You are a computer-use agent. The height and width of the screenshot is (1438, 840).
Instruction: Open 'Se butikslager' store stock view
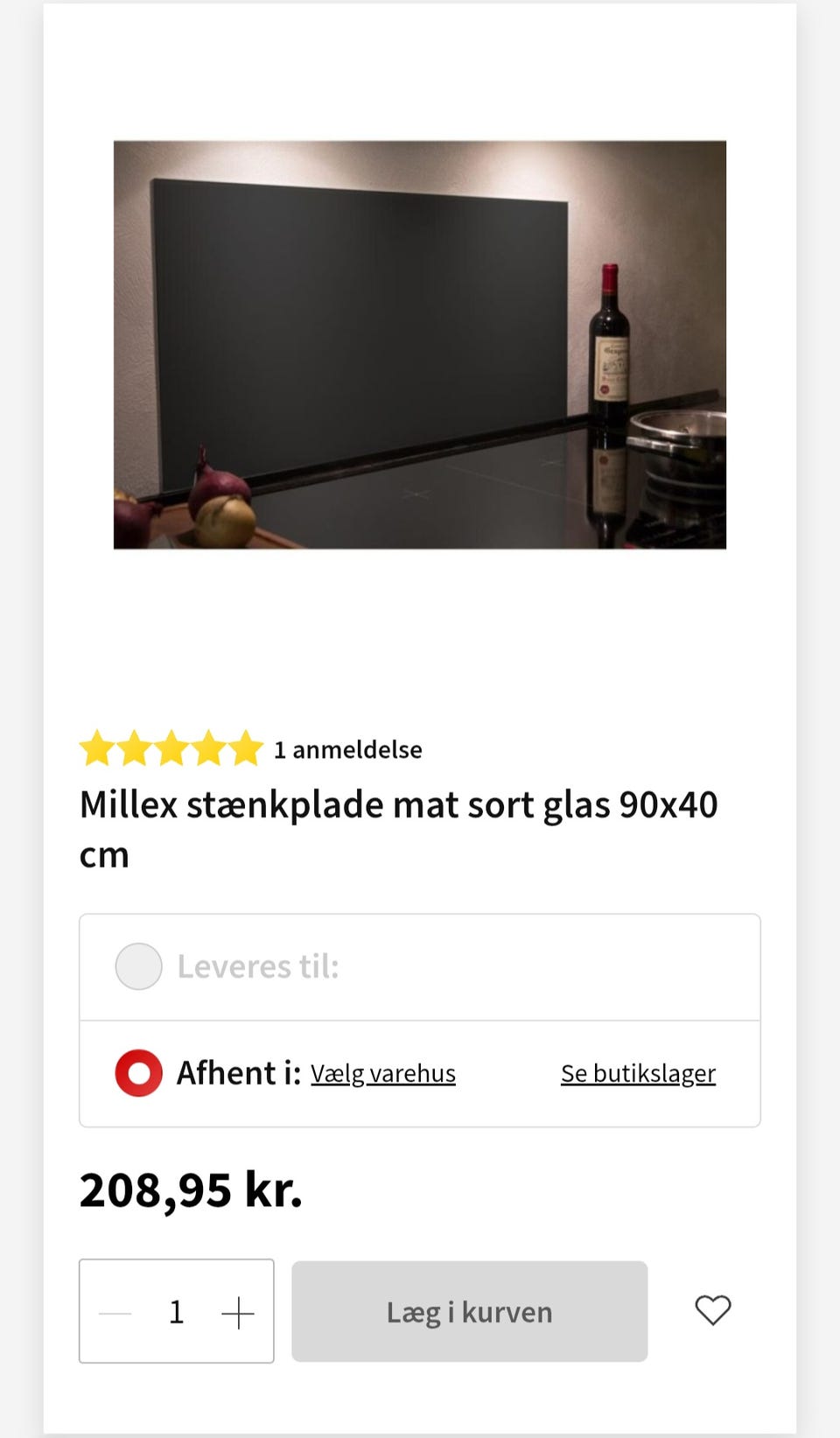[638, 1072]
